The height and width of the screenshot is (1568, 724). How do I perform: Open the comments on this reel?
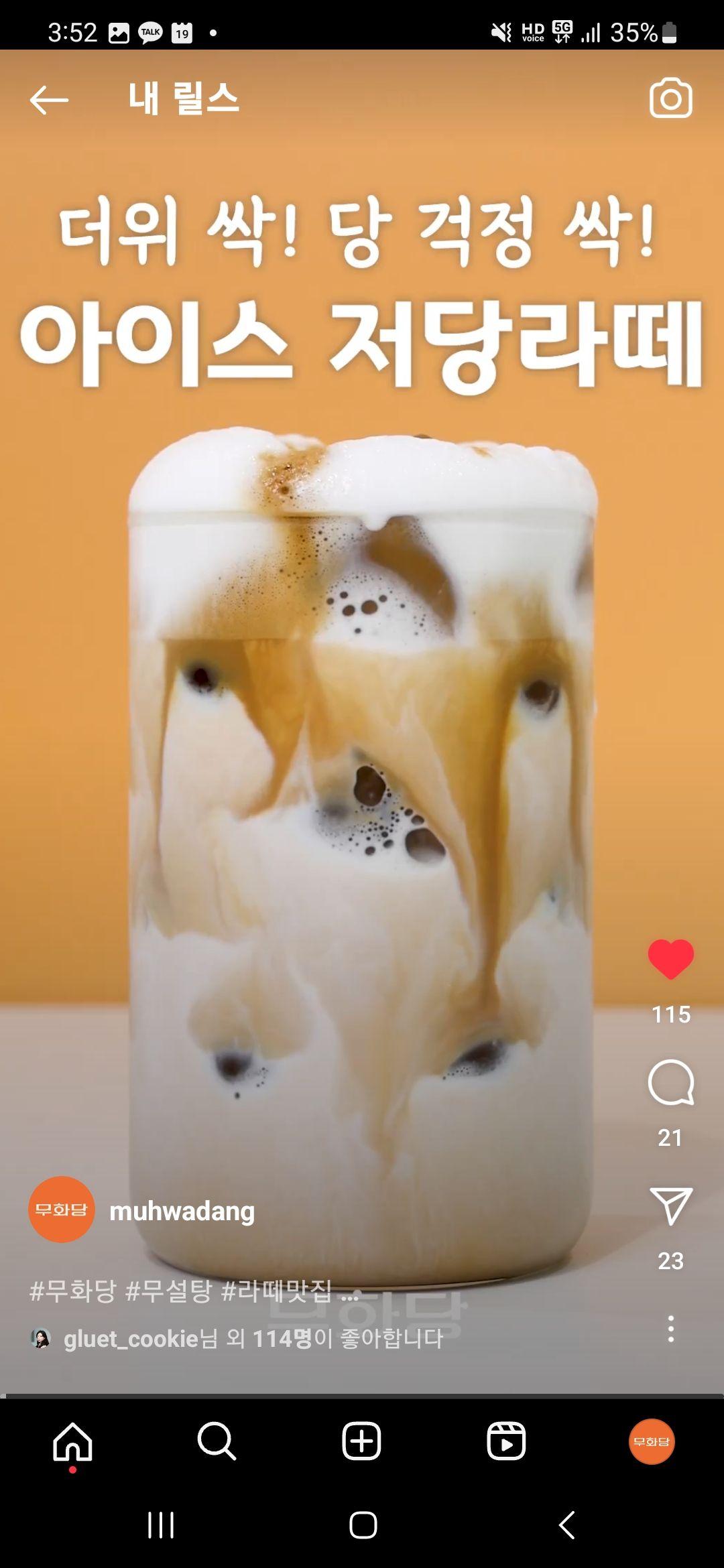tap(670, 1082)
